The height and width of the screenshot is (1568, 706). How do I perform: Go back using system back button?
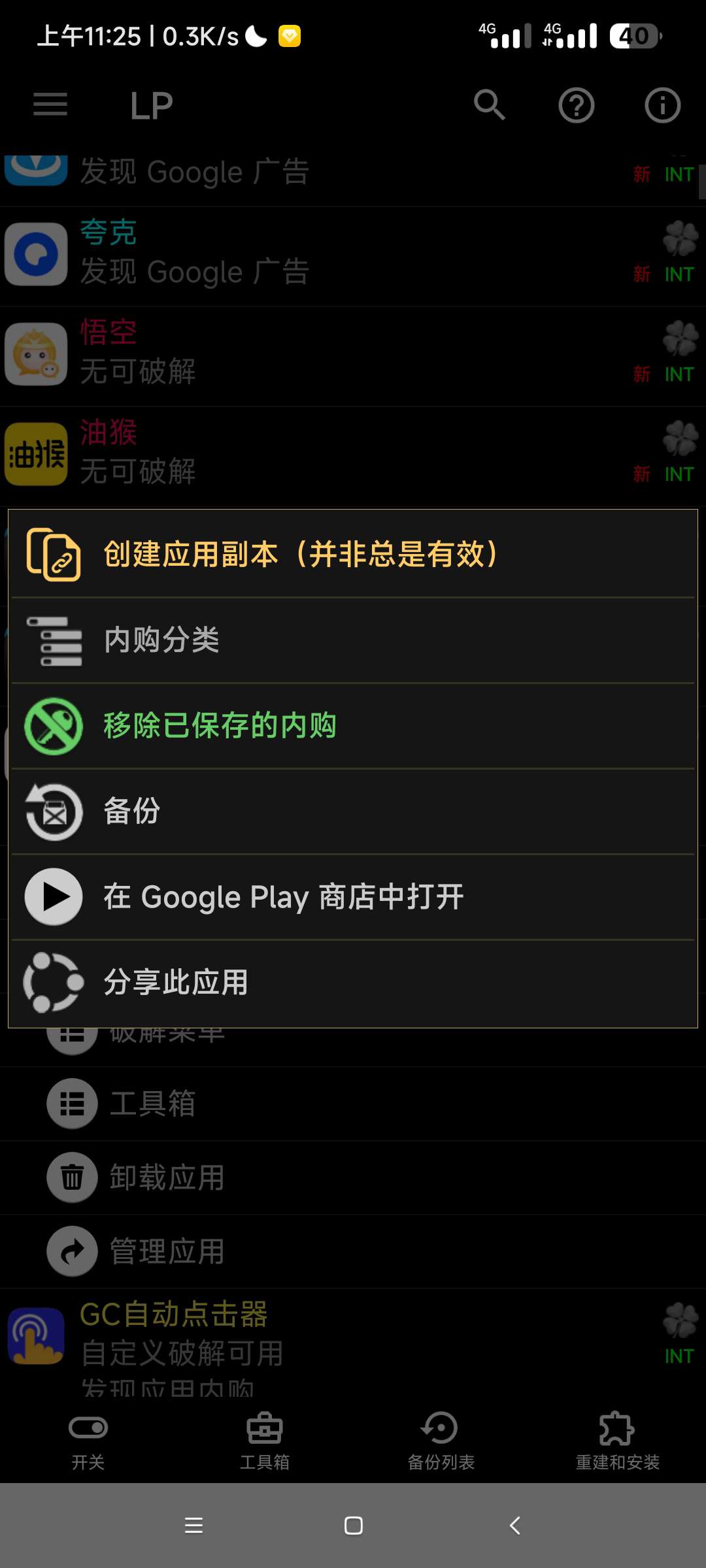[515, 1526]
